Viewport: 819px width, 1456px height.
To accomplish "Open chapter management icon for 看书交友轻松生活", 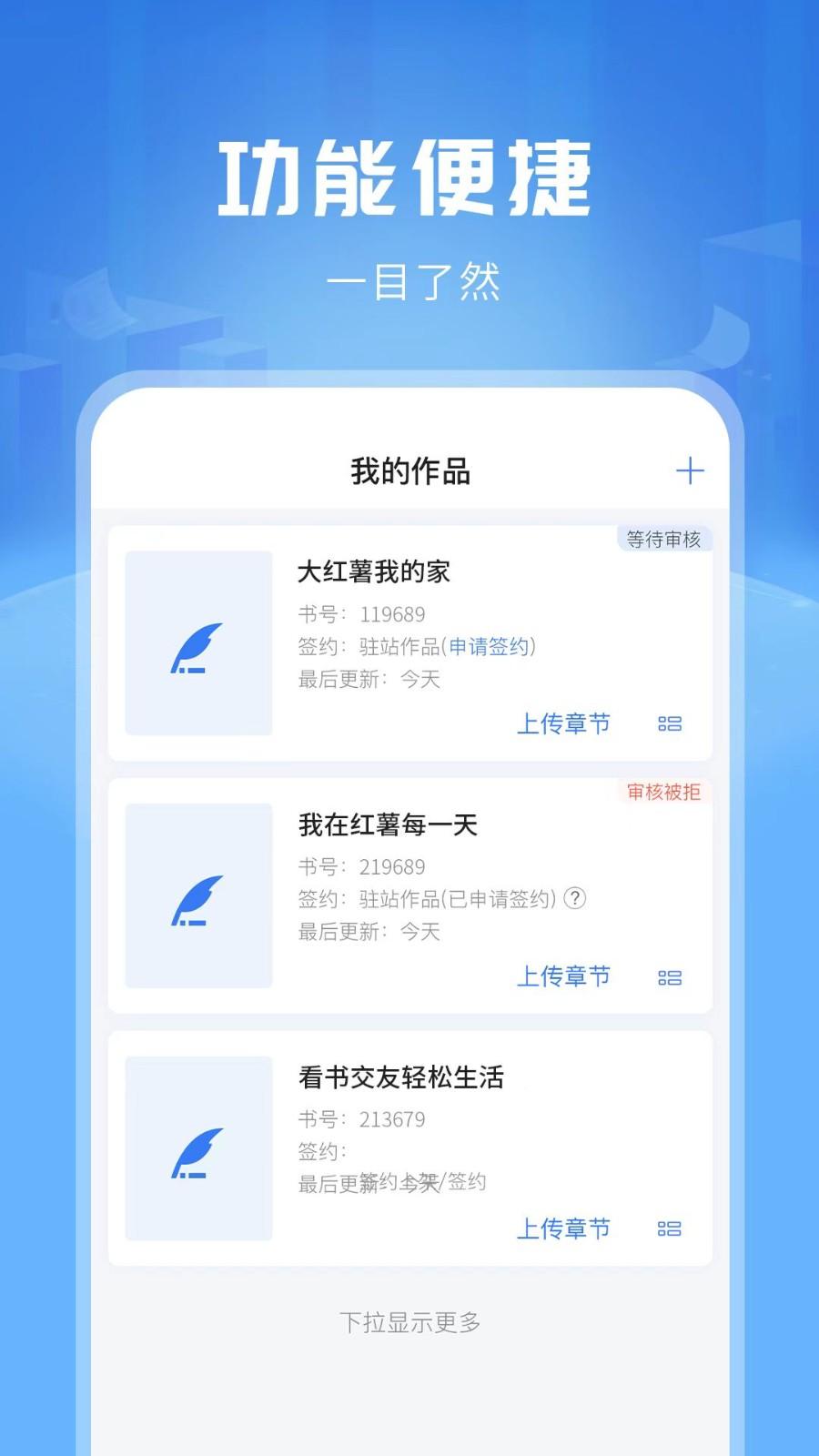I will pos(669,1228).
